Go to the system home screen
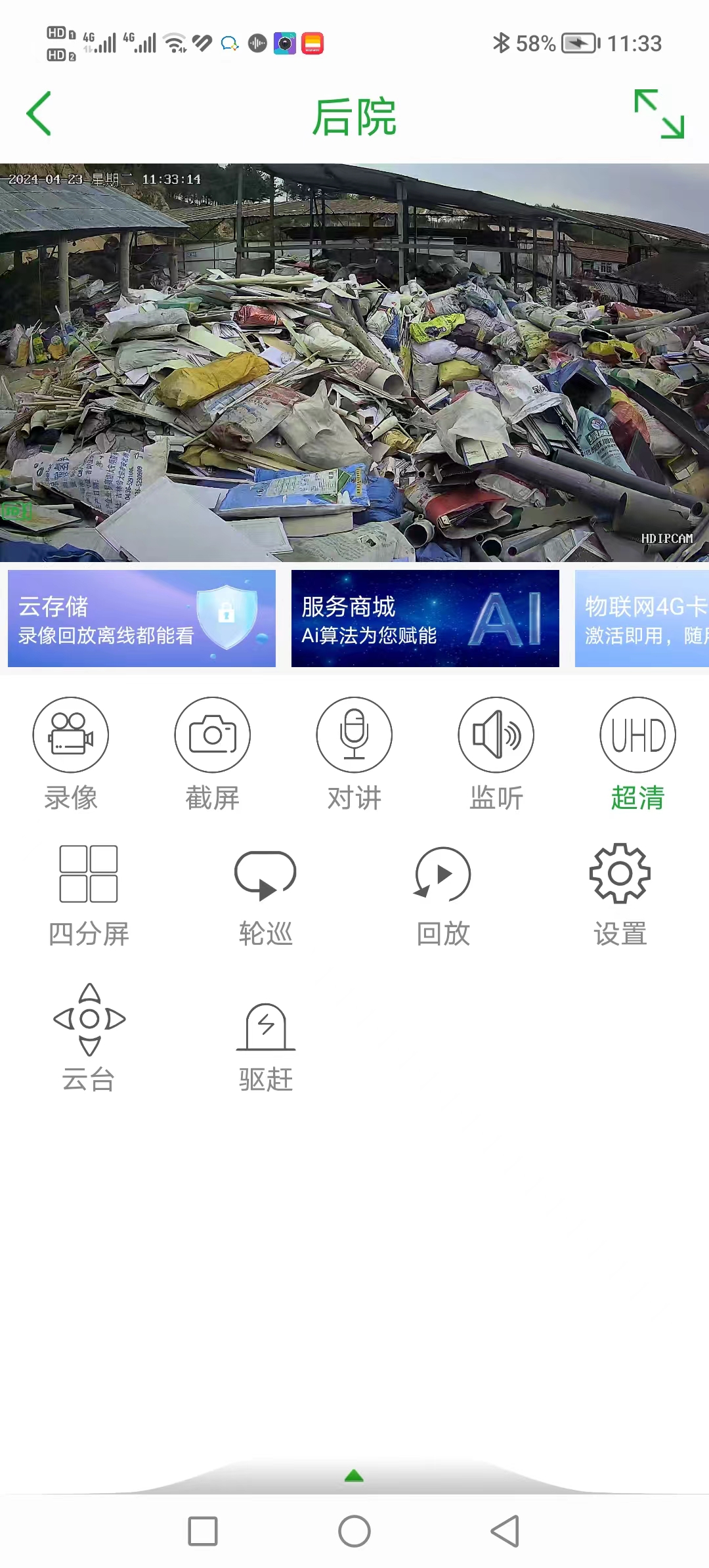The width and height of the screenshot is (709, 1568). [354, 1531]
